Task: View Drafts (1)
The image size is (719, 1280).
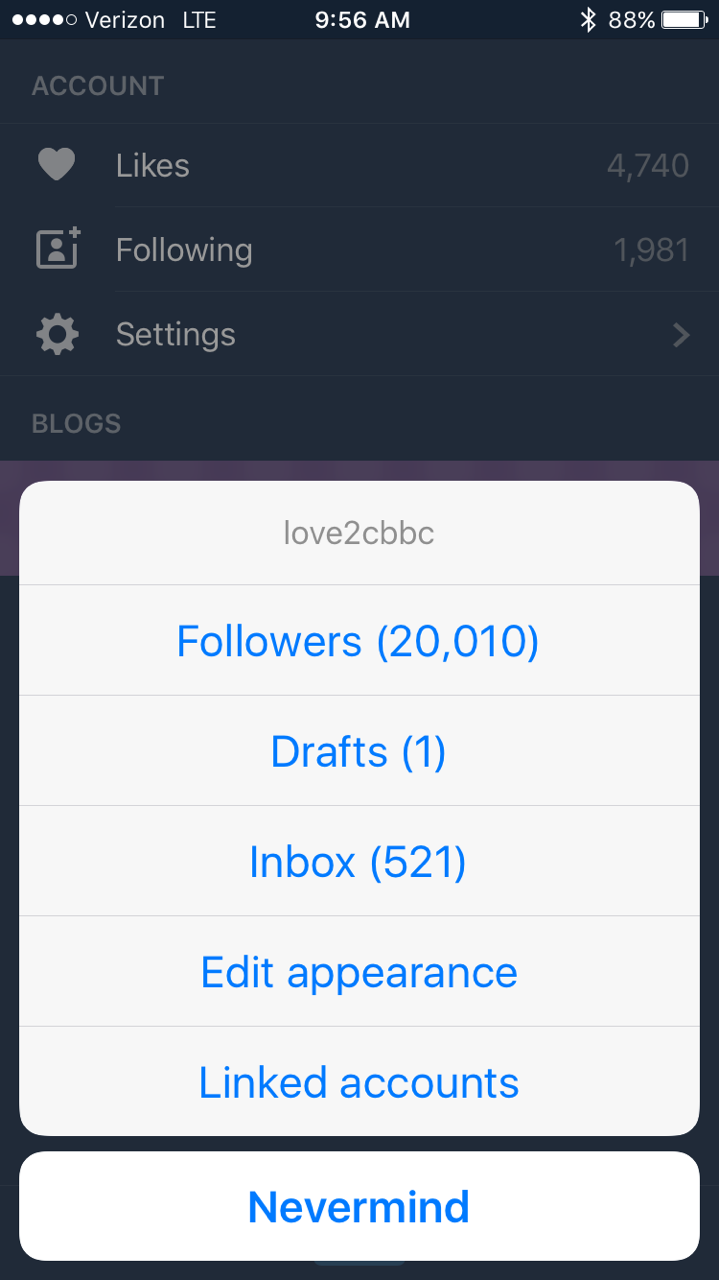Action: pyautogui.click(x=359, y=751)
